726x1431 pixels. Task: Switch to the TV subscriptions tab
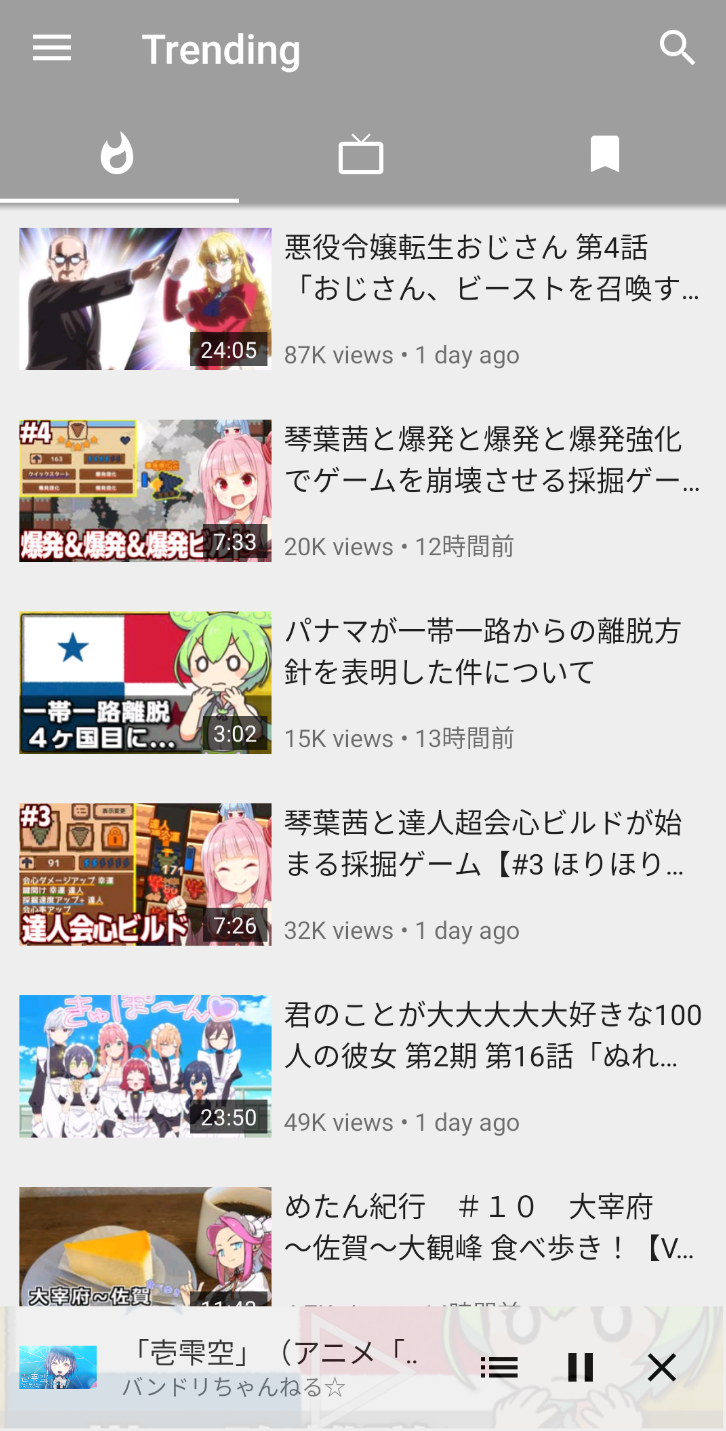(361, 155)
